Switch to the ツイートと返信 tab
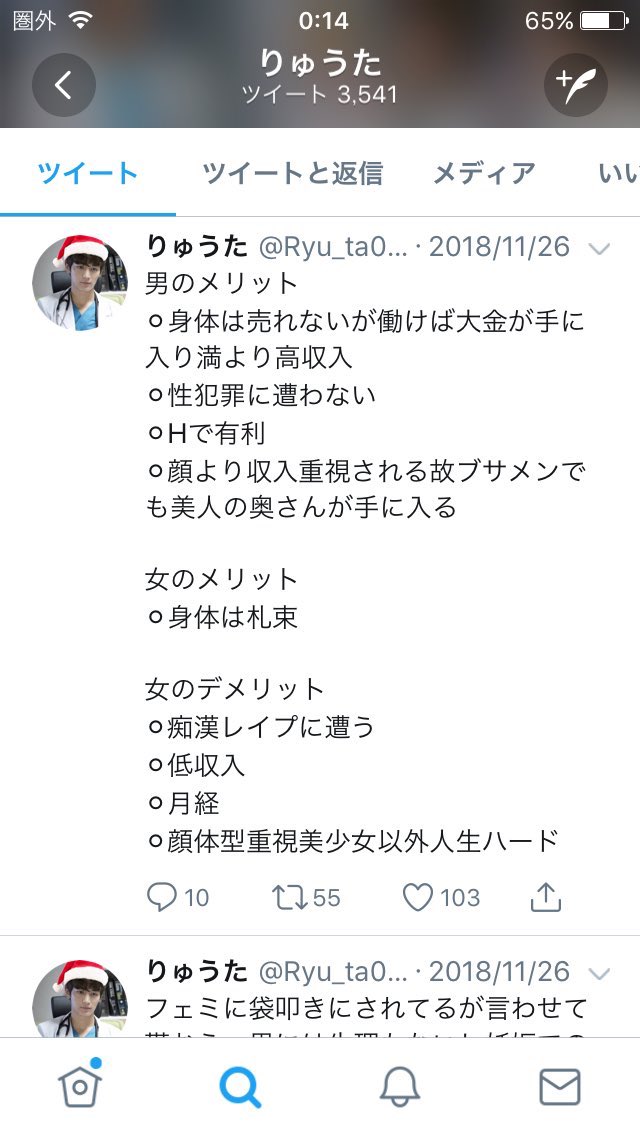Viewport: 640px width, 1136px height. 292,173
